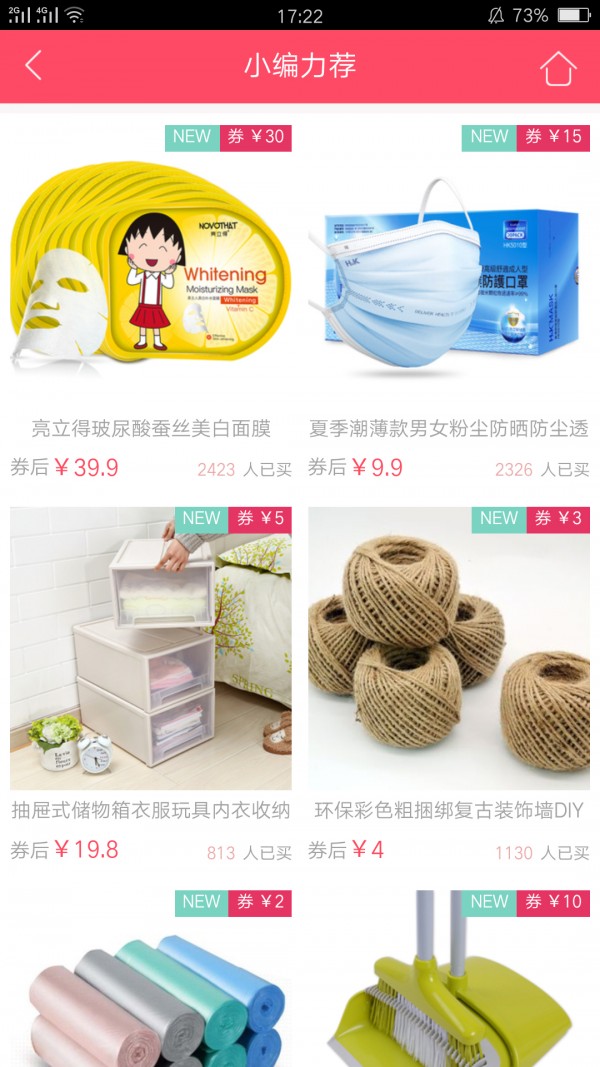
Task: View the blue dust mask product
Action: (448, 270)
